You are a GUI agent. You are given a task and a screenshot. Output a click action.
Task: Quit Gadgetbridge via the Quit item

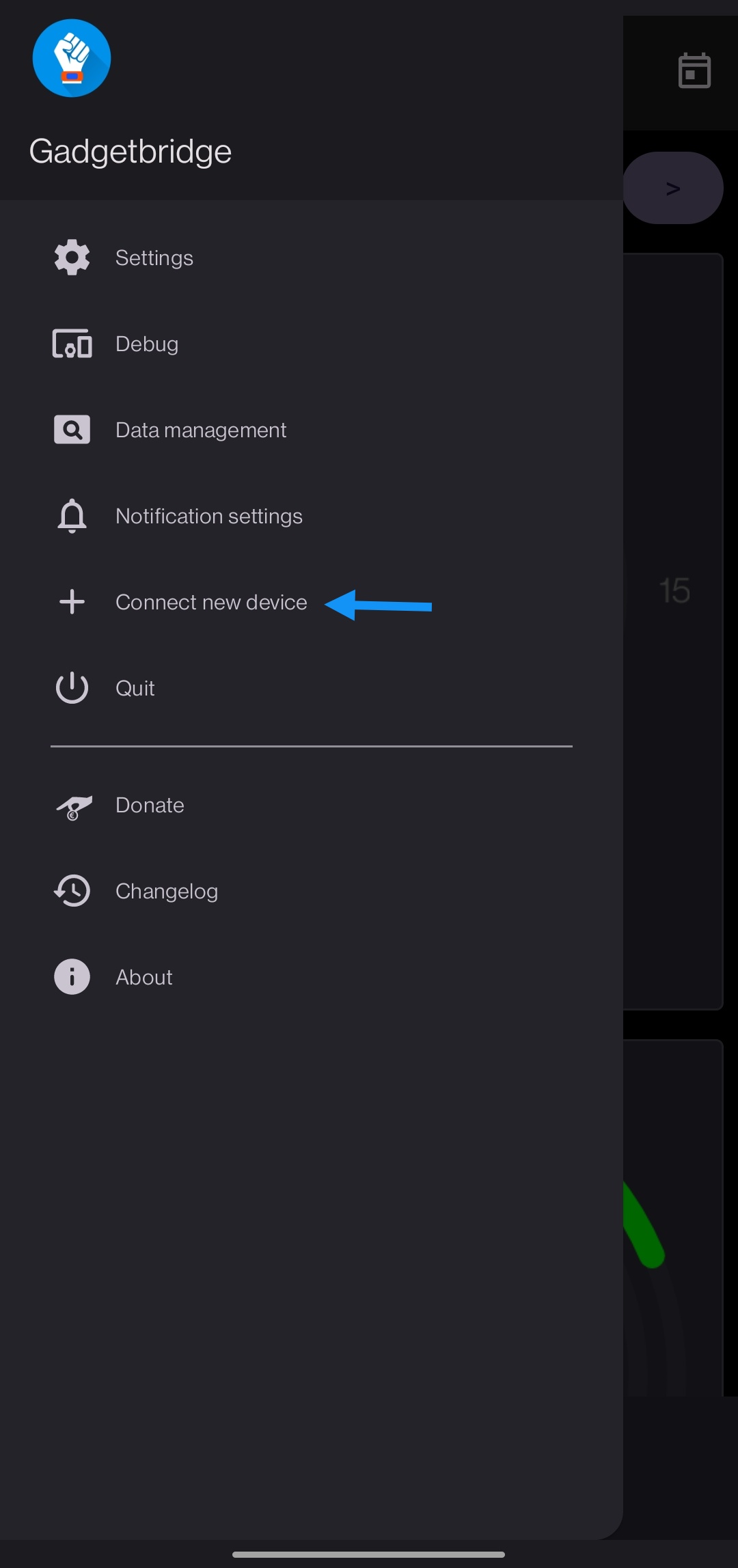click(x=135, y=689)
